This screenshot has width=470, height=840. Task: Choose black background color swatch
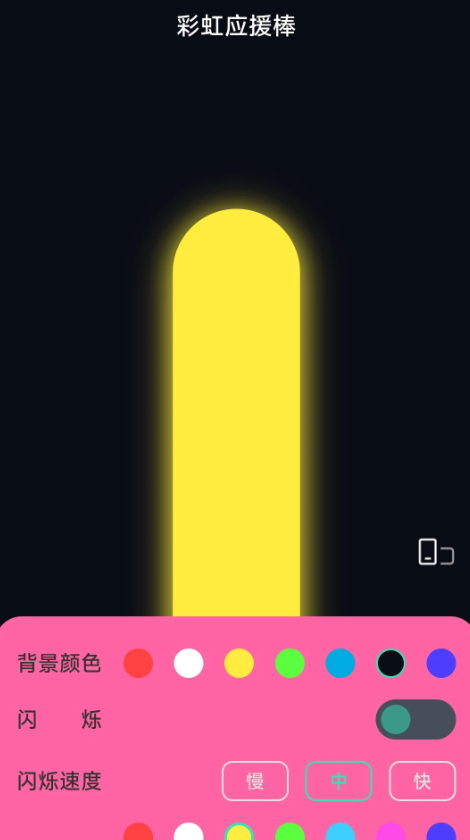[391, 663]
